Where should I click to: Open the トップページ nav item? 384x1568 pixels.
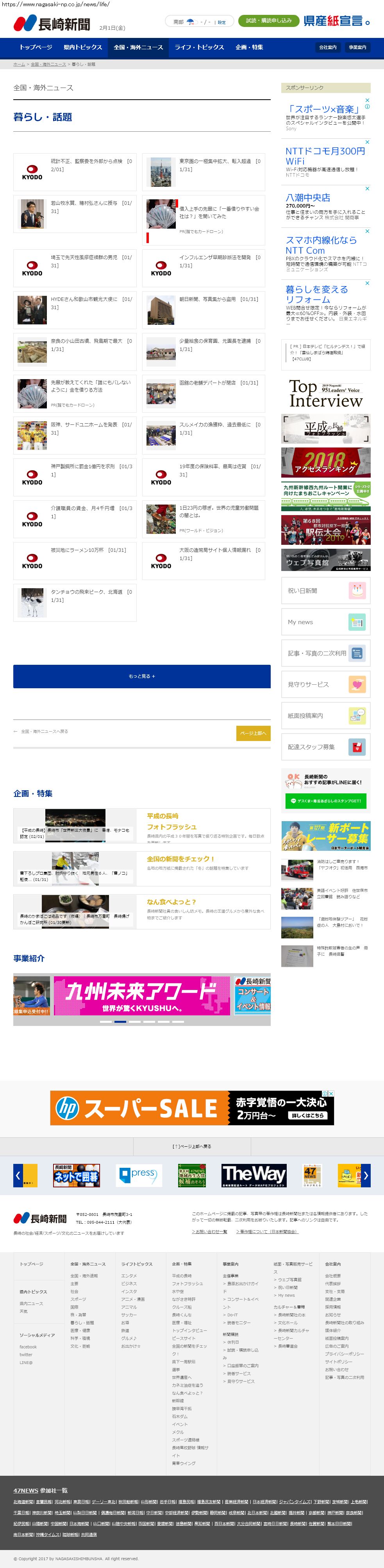[36, 47]
